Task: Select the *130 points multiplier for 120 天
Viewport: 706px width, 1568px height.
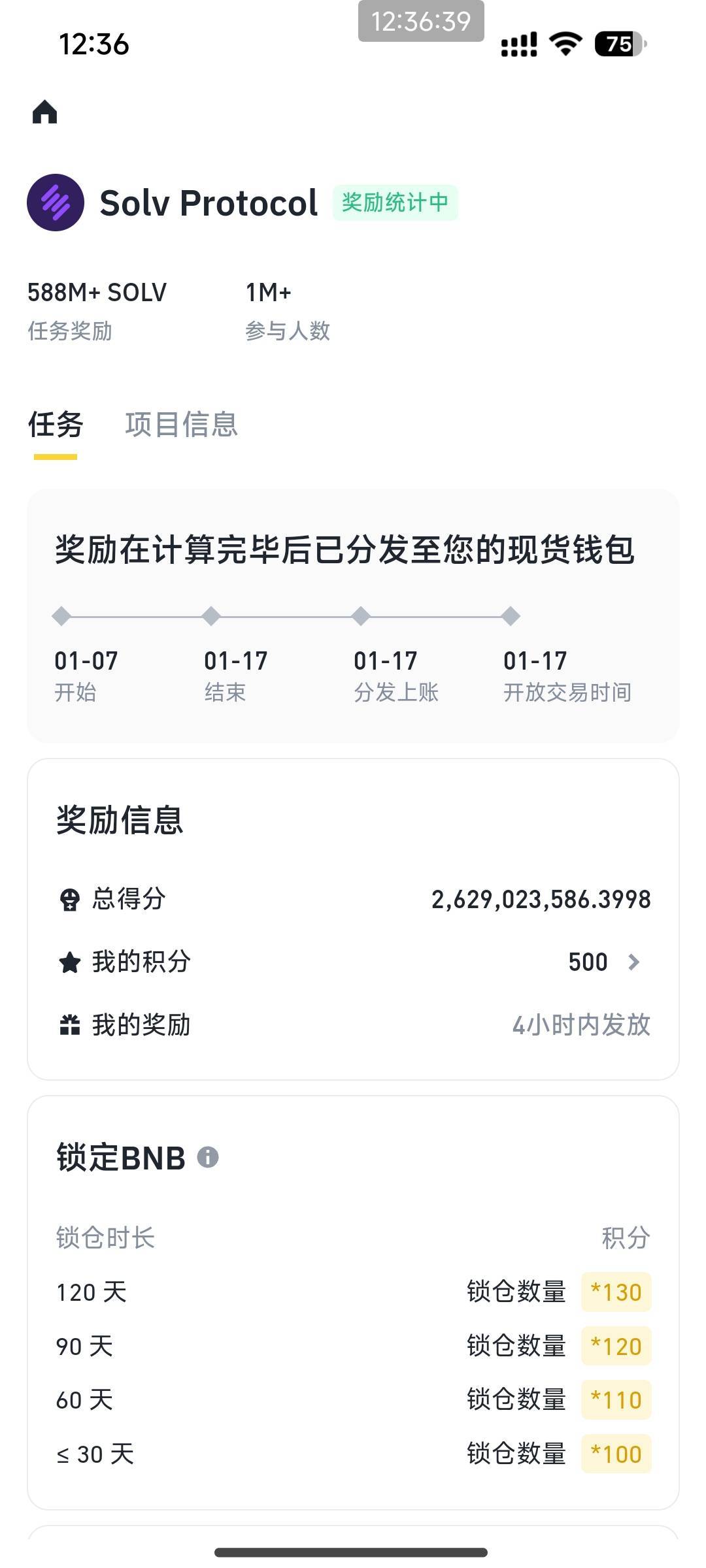Action: (x=615, y=1291)
